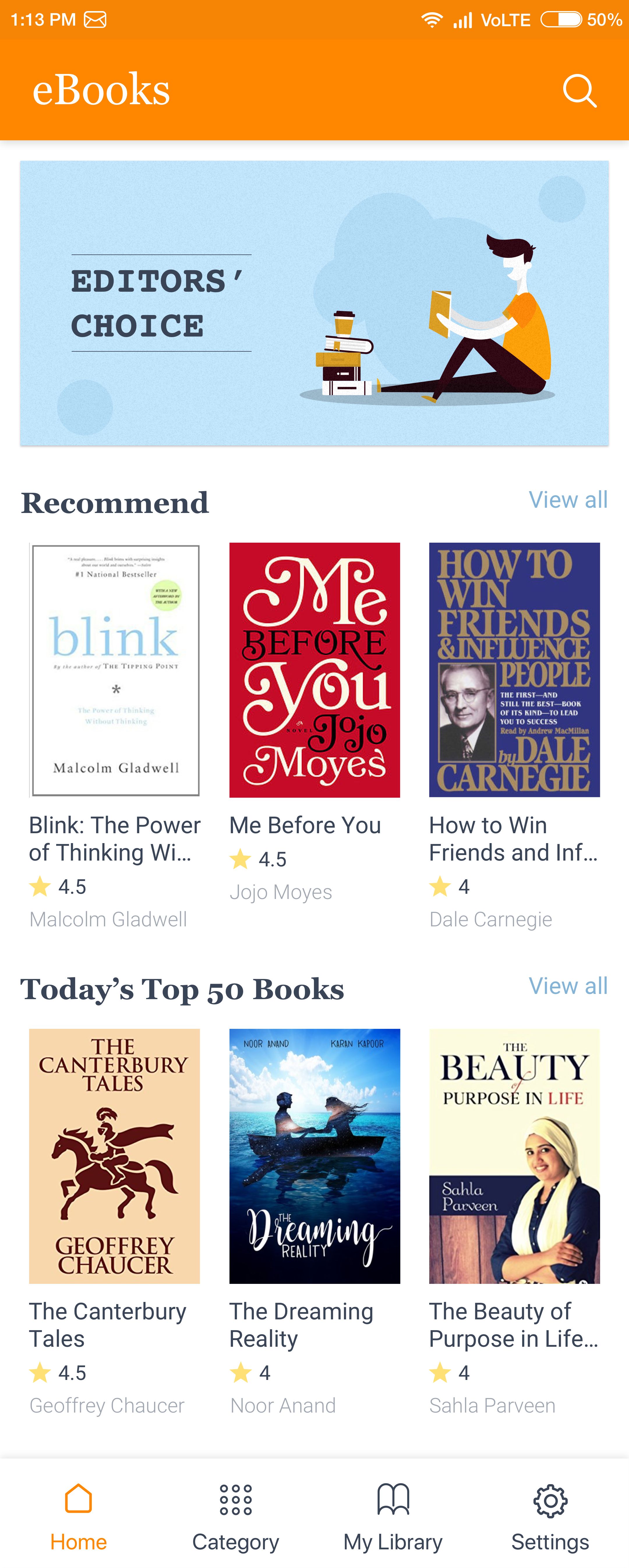Switch to the My Library tab
This screenshot has height=1568, width=629.
point(393,1515)
